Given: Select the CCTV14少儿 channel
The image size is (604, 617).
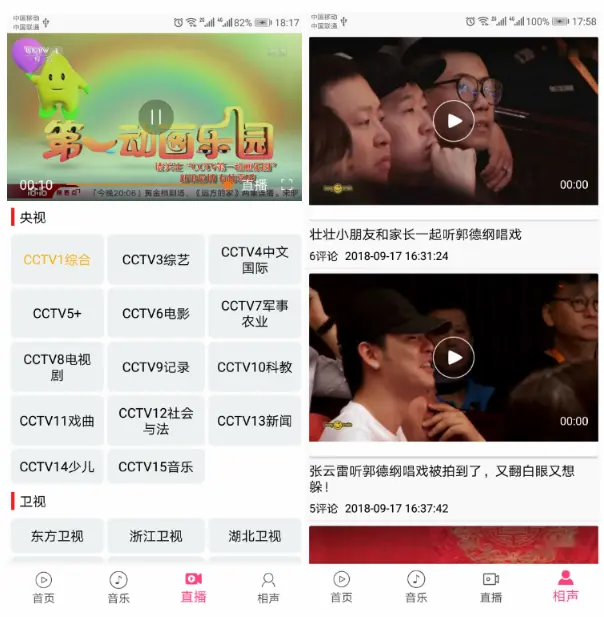Looking at the screenshot, I should coord(57,467).
